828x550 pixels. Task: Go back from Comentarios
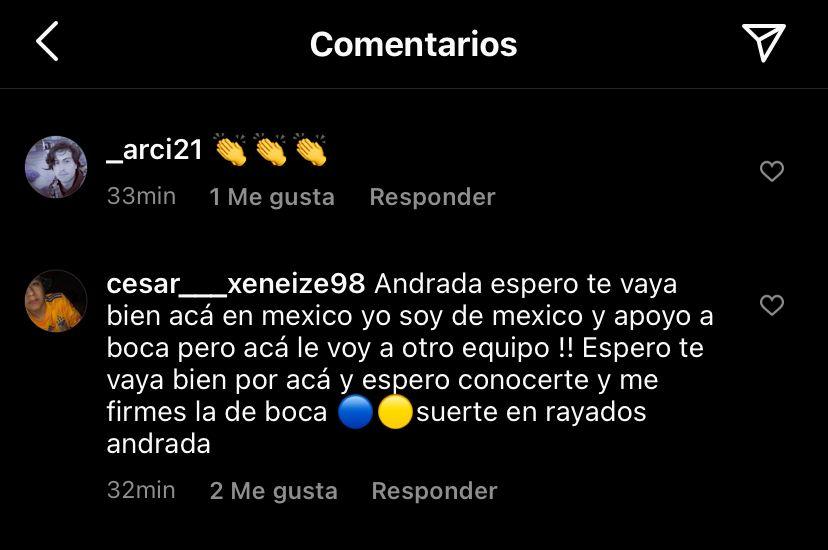(x=47, y=43)
